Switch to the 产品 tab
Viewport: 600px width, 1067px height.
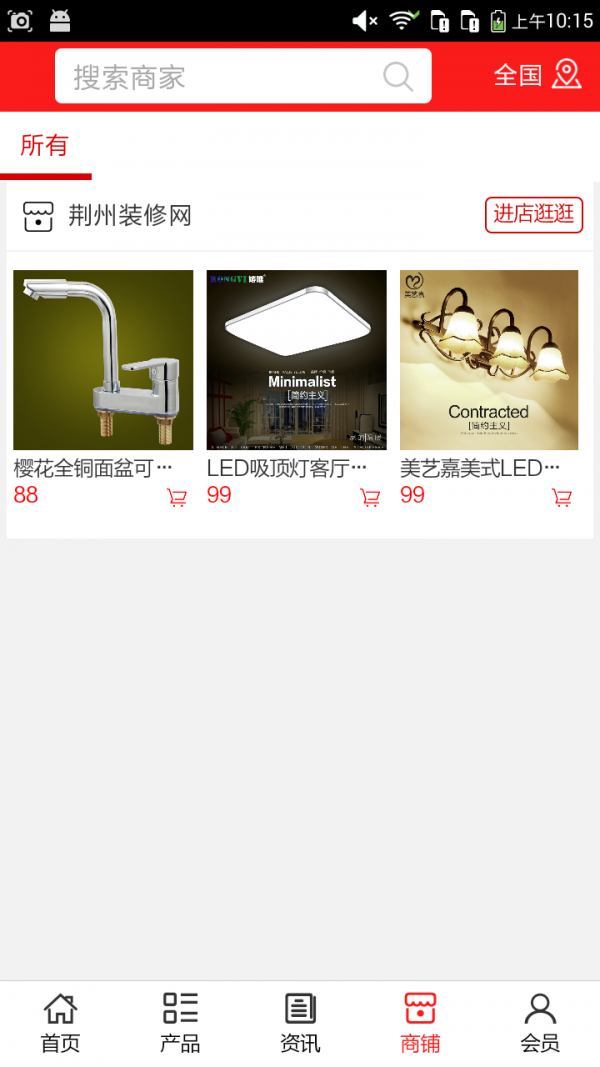pos(180,1023)
